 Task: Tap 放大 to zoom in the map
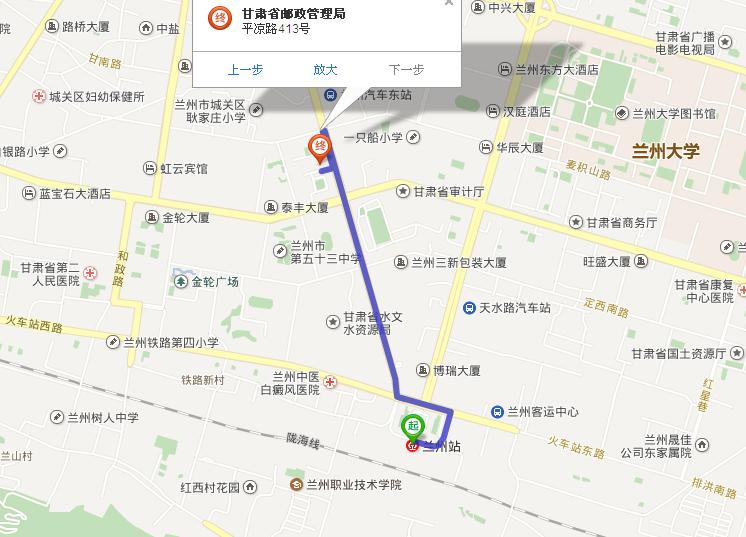325,70
